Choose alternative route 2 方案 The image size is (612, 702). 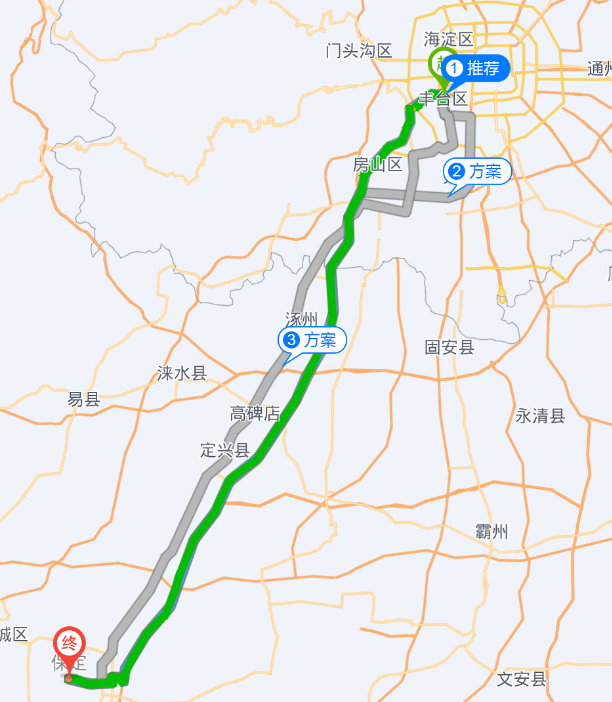pyautogui.click(x=477, y=172)
